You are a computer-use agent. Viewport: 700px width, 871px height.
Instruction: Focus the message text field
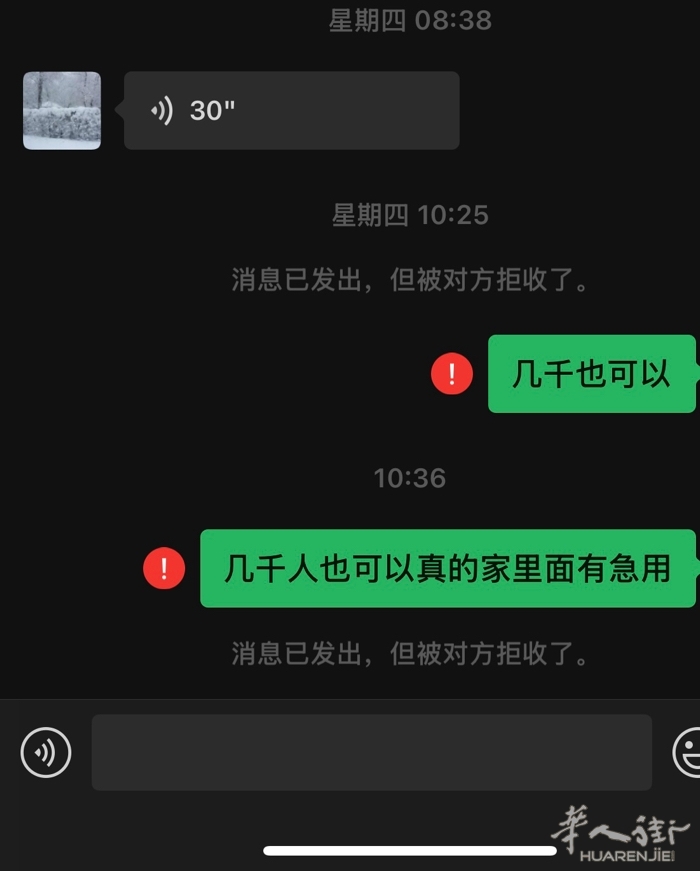371,752
